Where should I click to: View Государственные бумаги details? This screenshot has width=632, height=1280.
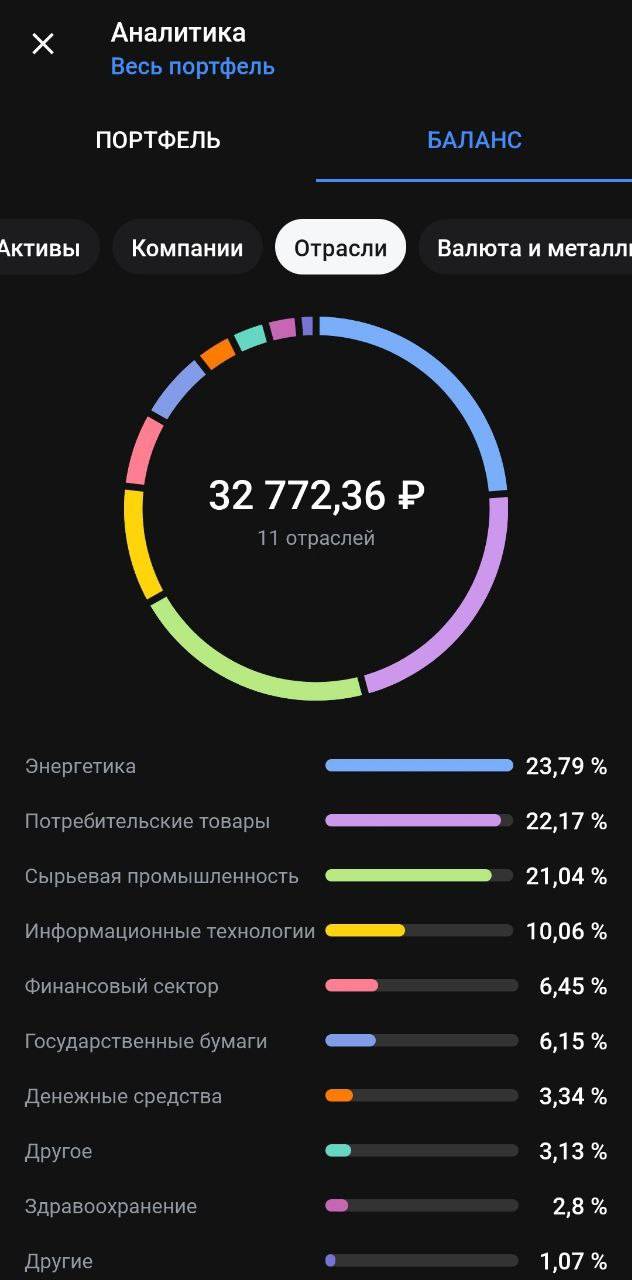click(316, 1041)
